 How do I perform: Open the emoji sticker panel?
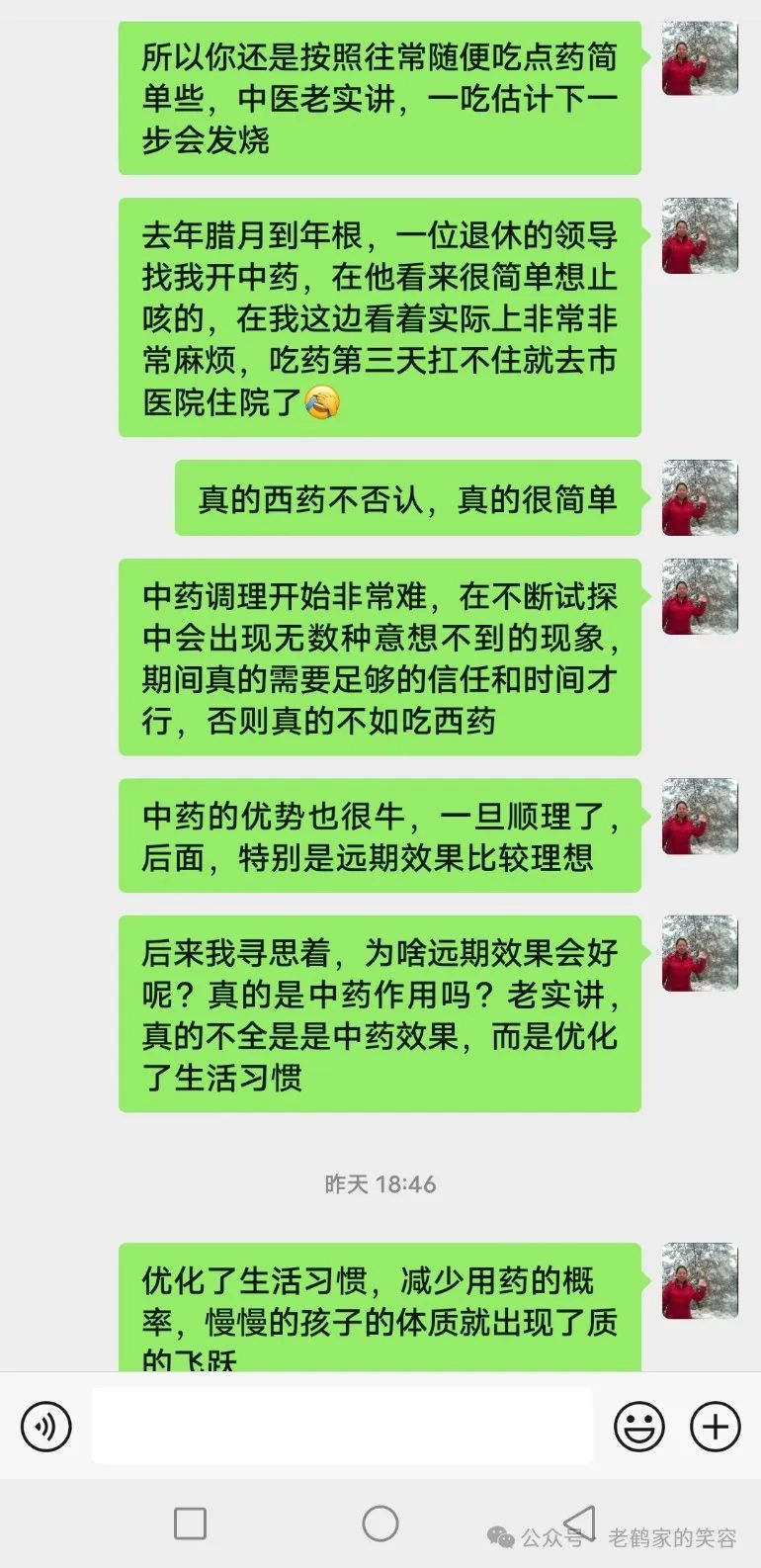point(638,1427)
